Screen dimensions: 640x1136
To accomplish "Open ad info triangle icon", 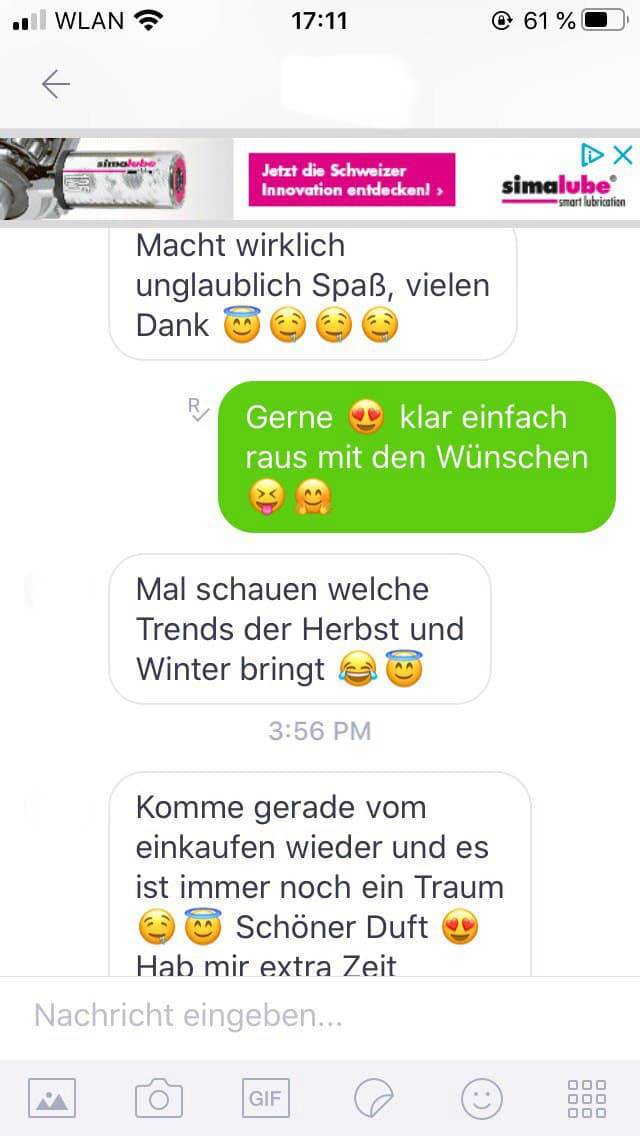I will 593,155.
